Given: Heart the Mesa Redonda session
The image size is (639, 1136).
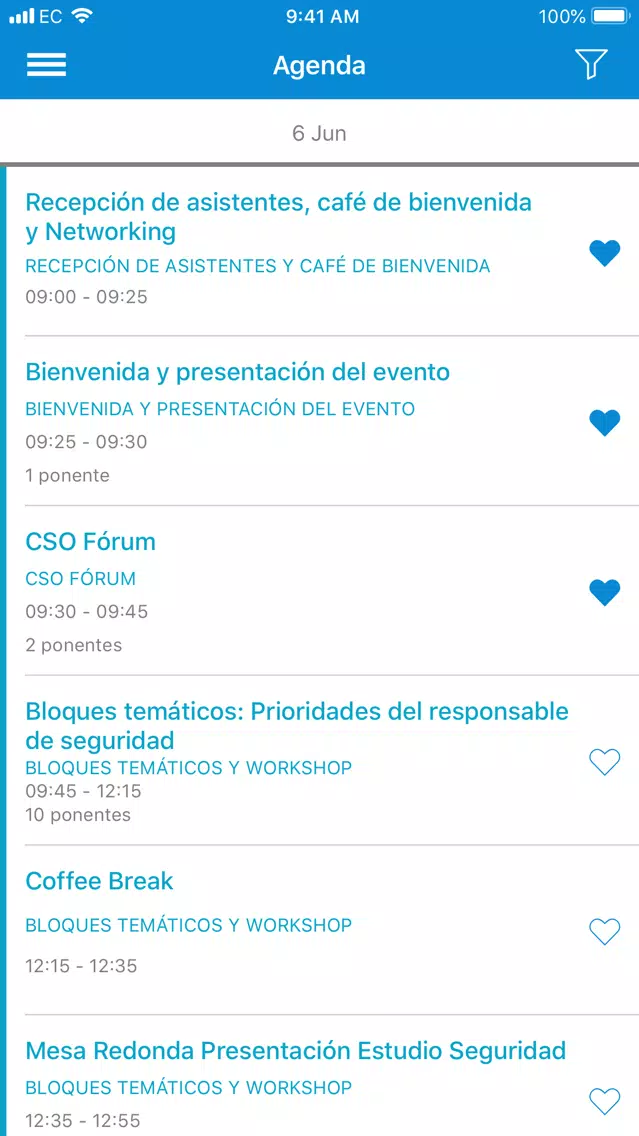Looking at the screenshot, I should coord(604,1101).
